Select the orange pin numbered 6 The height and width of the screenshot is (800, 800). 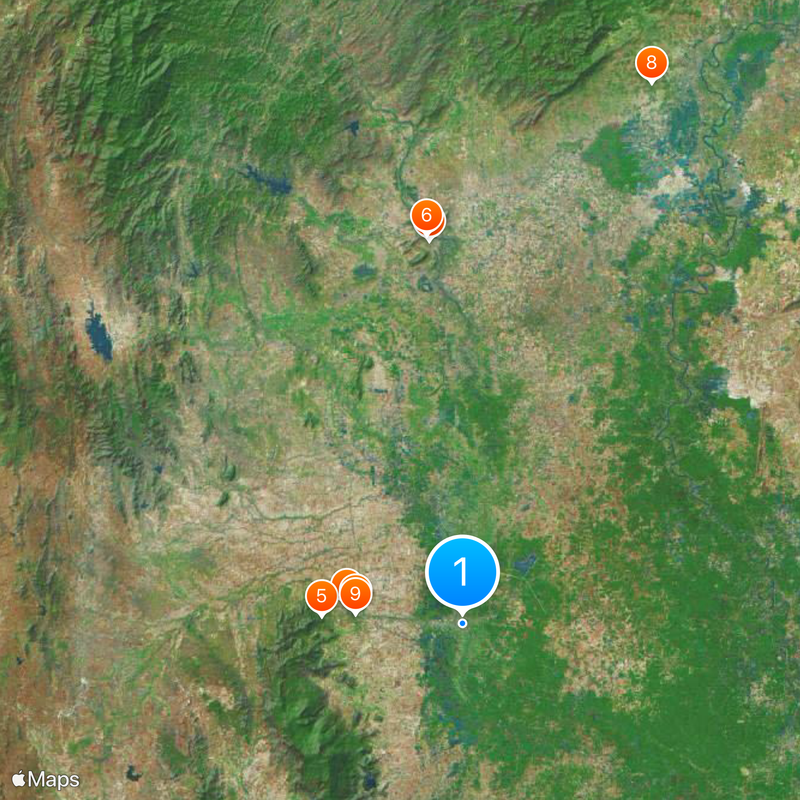tap(426, 214)
